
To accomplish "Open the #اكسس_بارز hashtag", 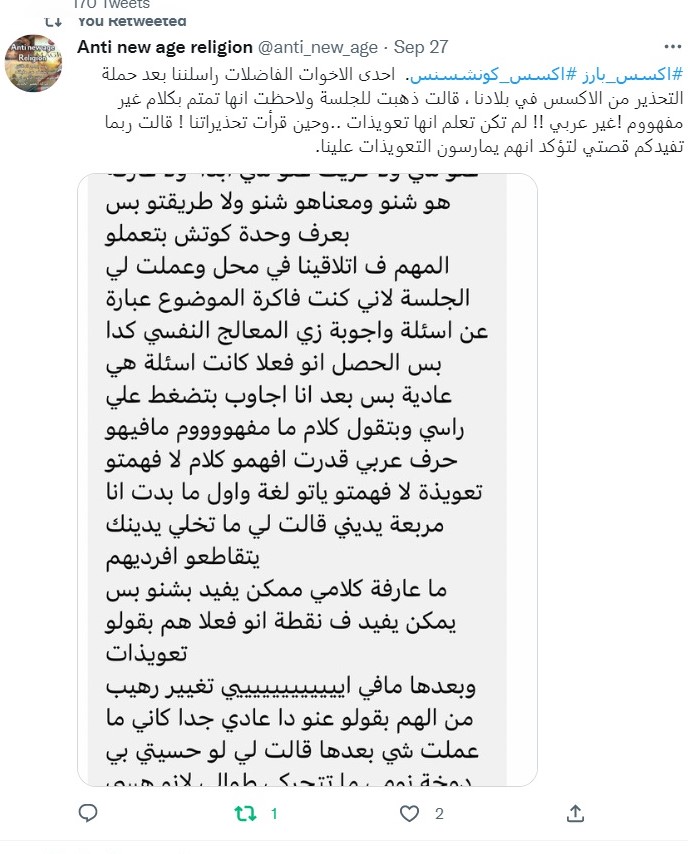I will pos(630,75).
